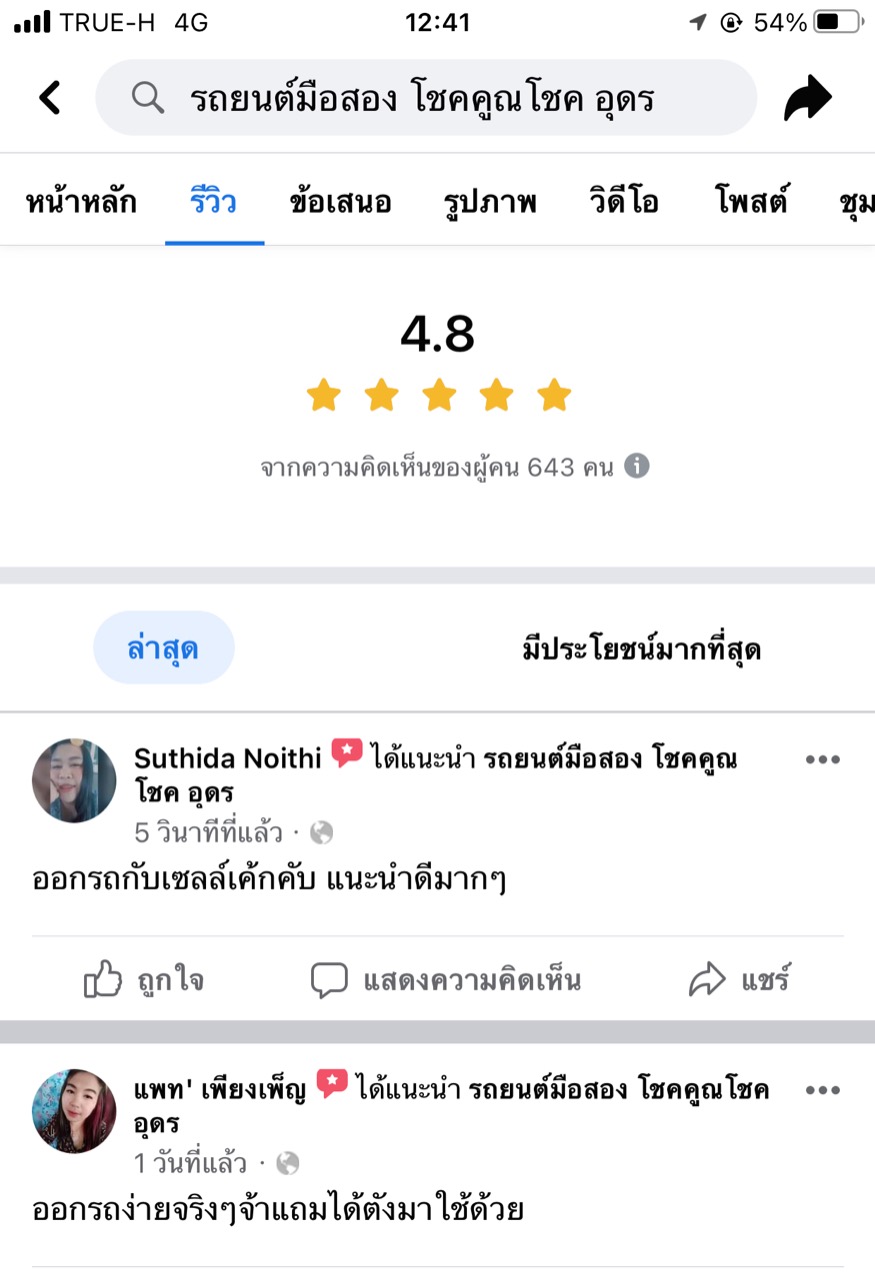Select the รีวิว tab
This screenshot has width=875, height=1280.
213,202
